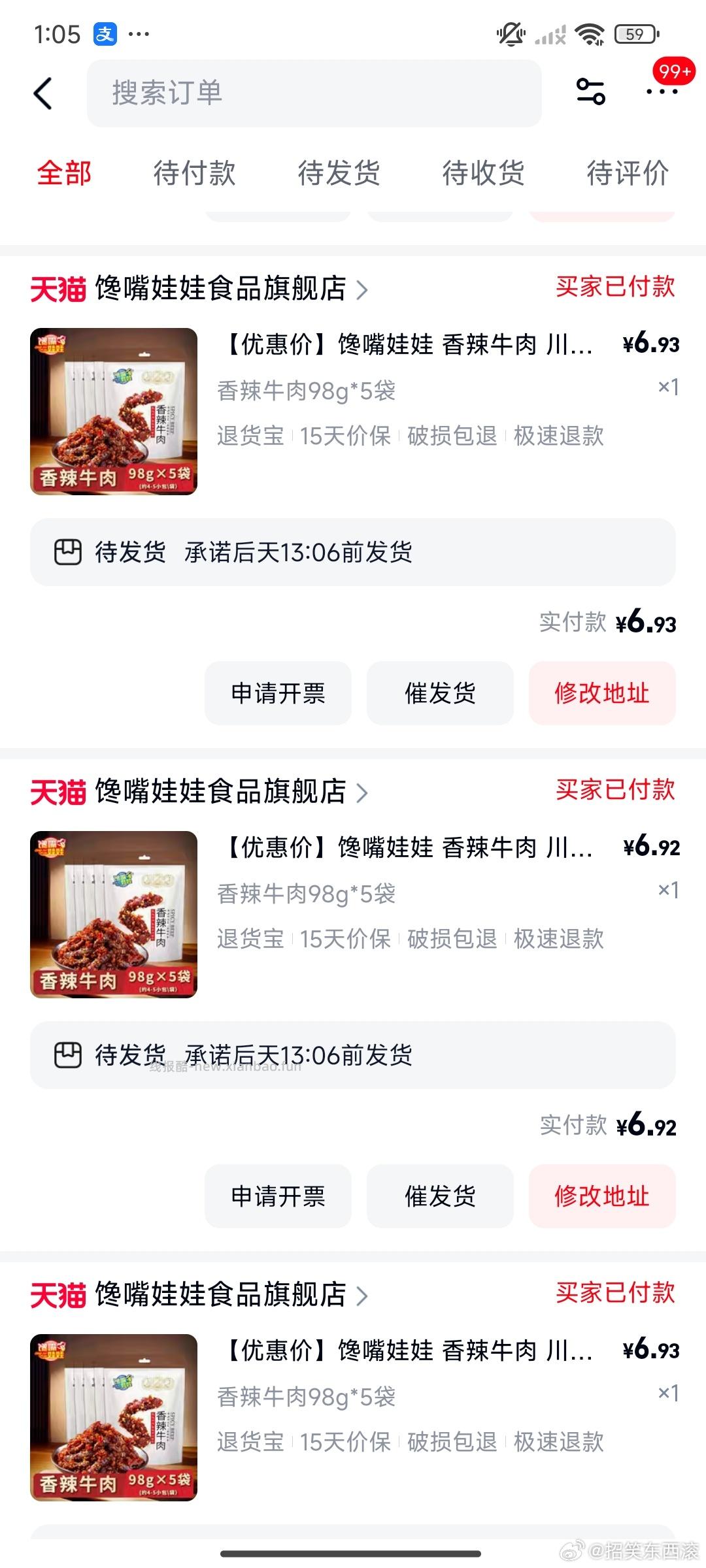Open the 搜索订单 search field

click(314, 91)
